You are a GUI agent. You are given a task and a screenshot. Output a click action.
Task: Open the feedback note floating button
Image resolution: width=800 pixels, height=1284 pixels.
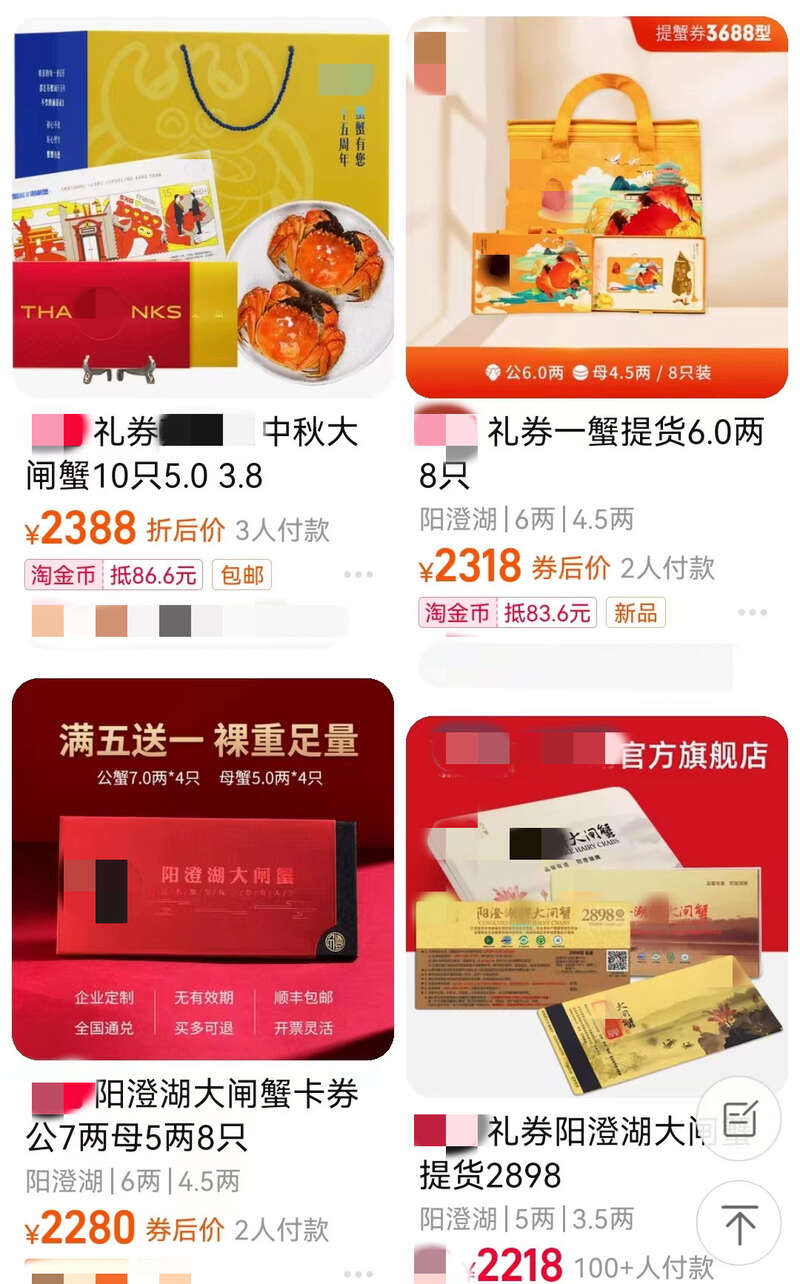coord(738,1119)
